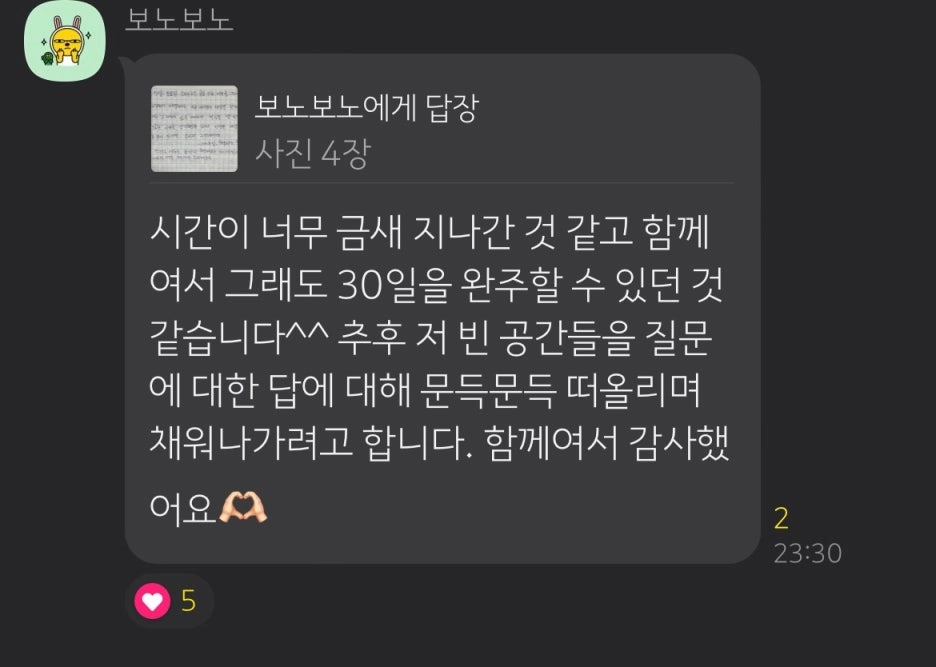Open 보노보노's profile picture
The width and height of the screenshot is (936, 667).
tap(64, 41)
